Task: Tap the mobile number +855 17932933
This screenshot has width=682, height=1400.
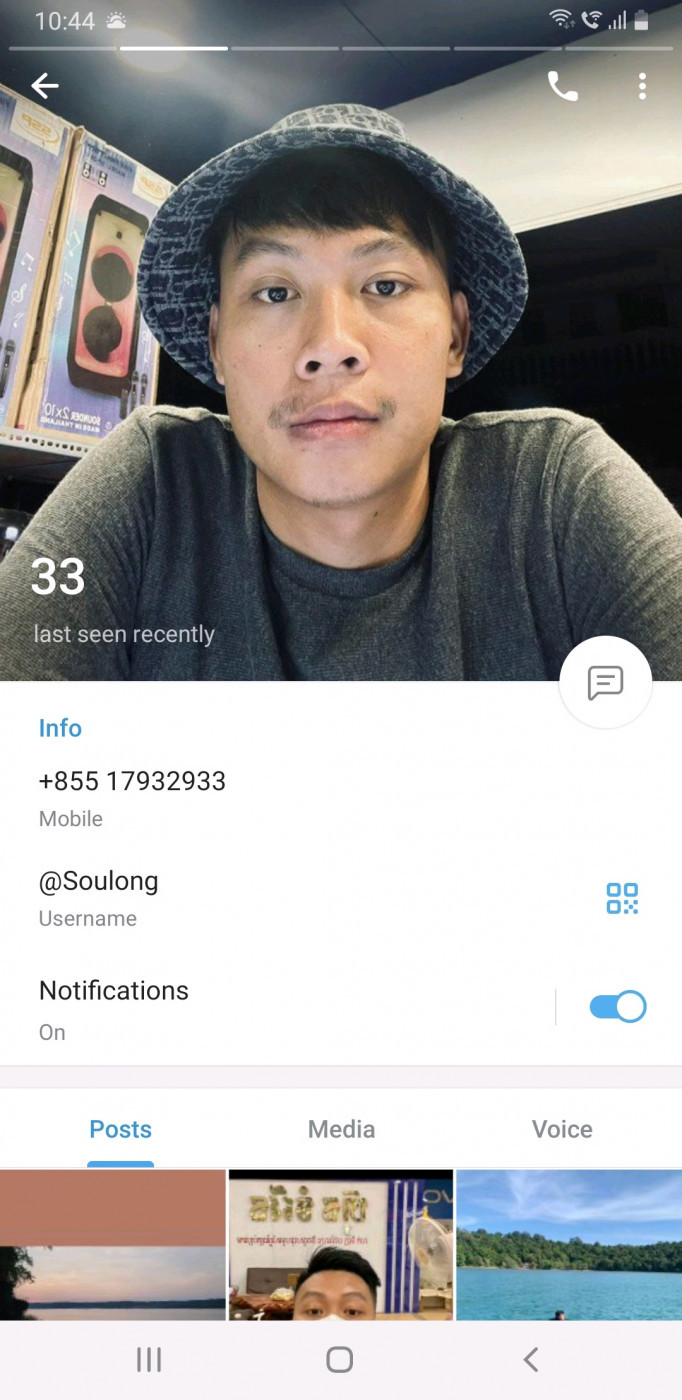Action: pyautogui.click(x=132, y=781)
